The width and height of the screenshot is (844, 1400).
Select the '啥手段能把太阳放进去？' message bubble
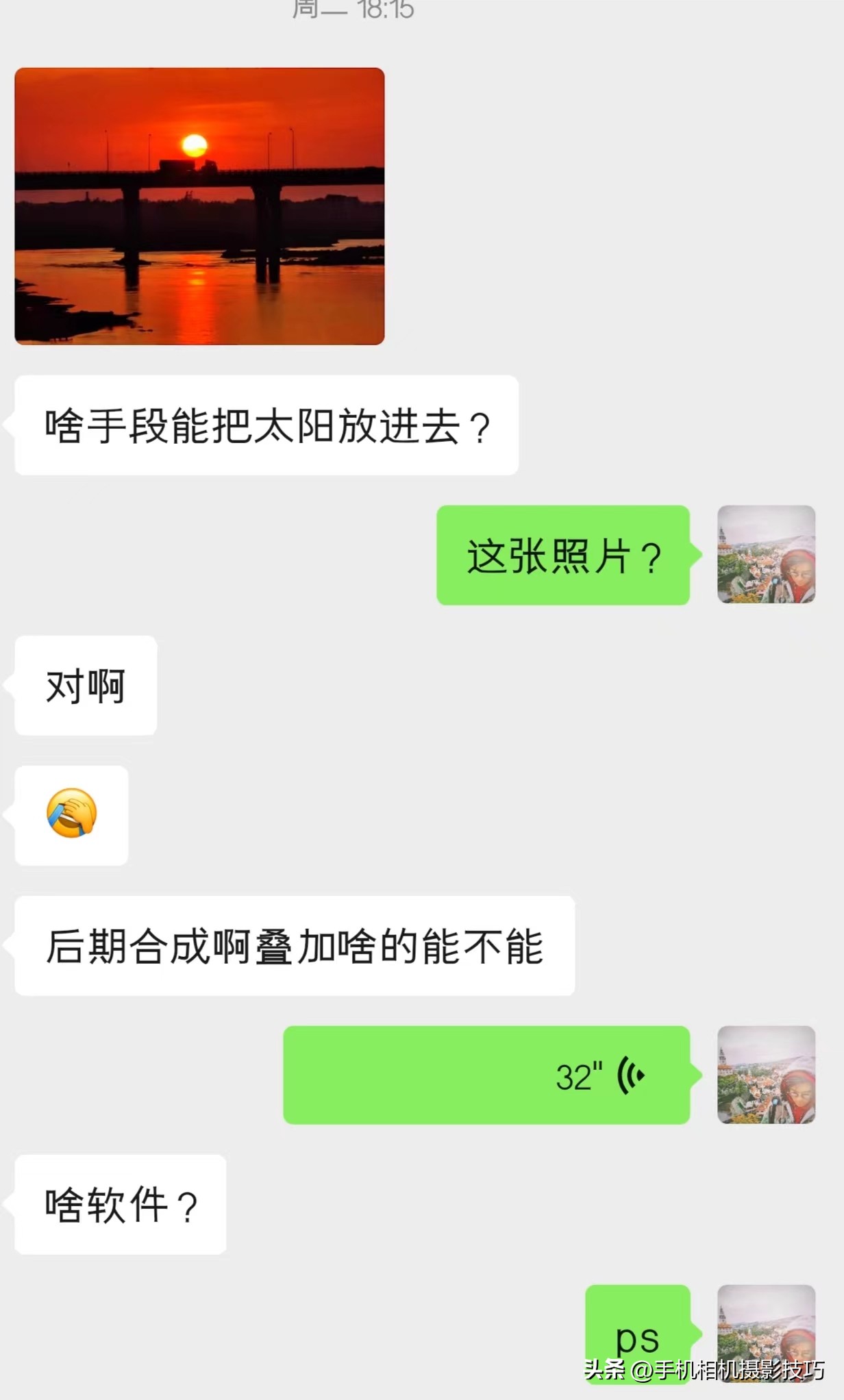click(x=267, y=425)
